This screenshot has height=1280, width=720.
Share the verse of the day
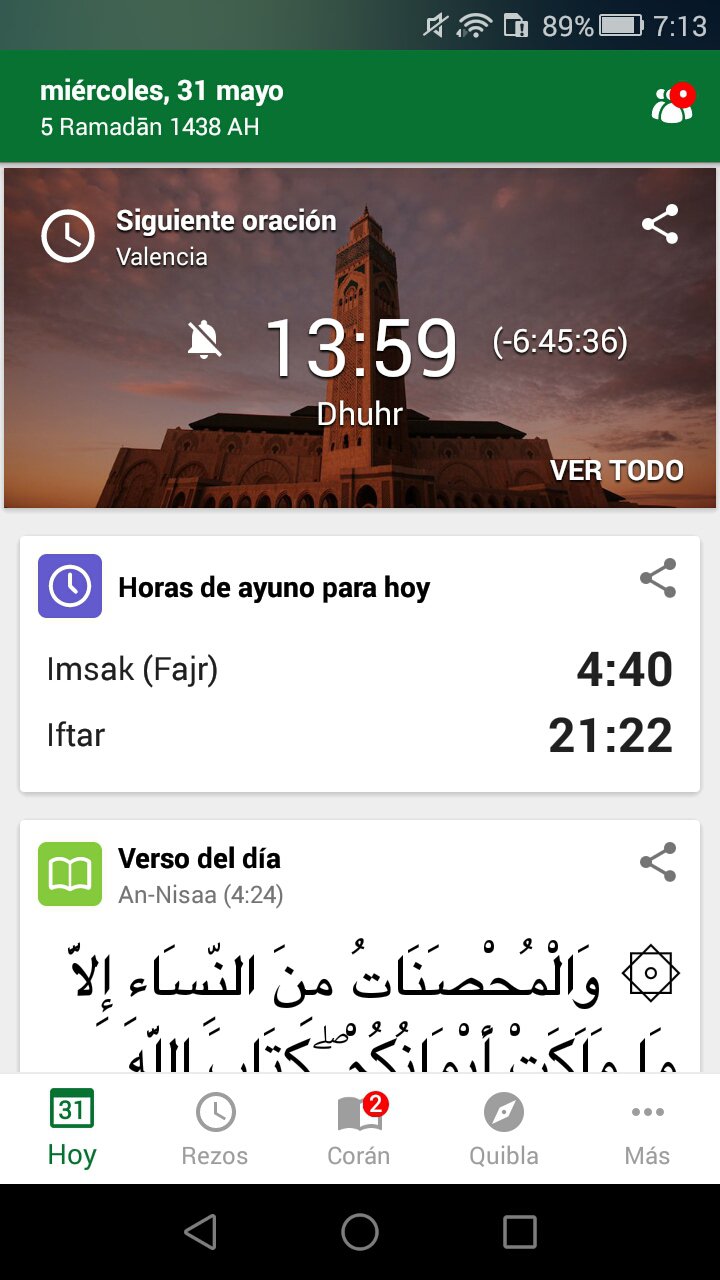pos(657,862)
